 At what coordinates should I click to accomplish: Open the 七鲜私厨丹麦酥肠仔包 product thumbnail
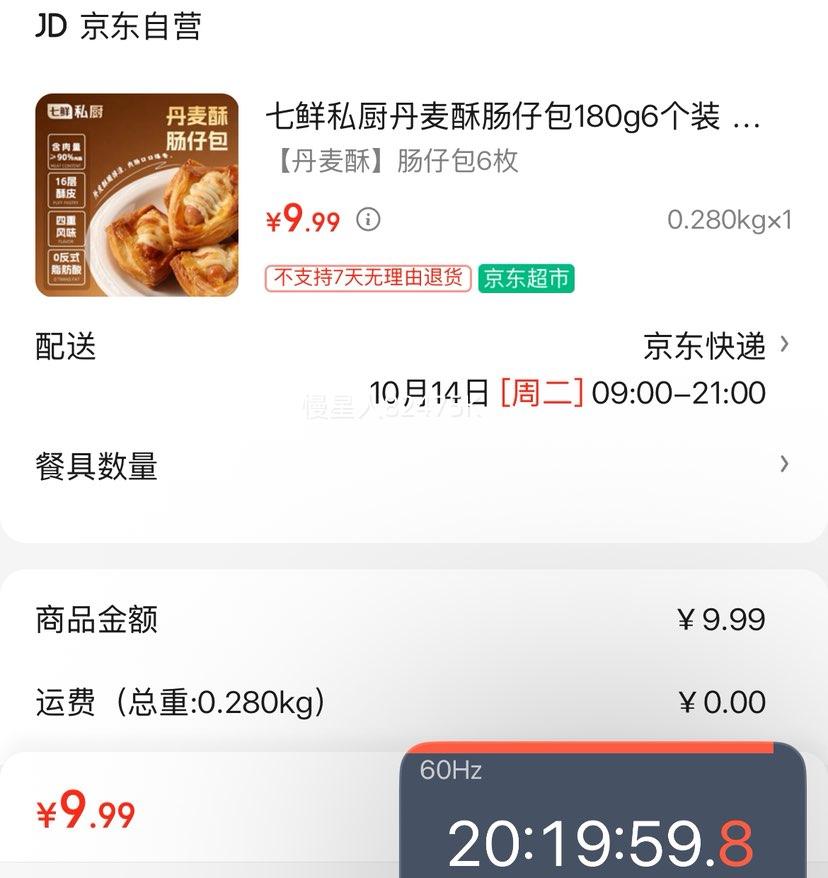click(137, 195)
